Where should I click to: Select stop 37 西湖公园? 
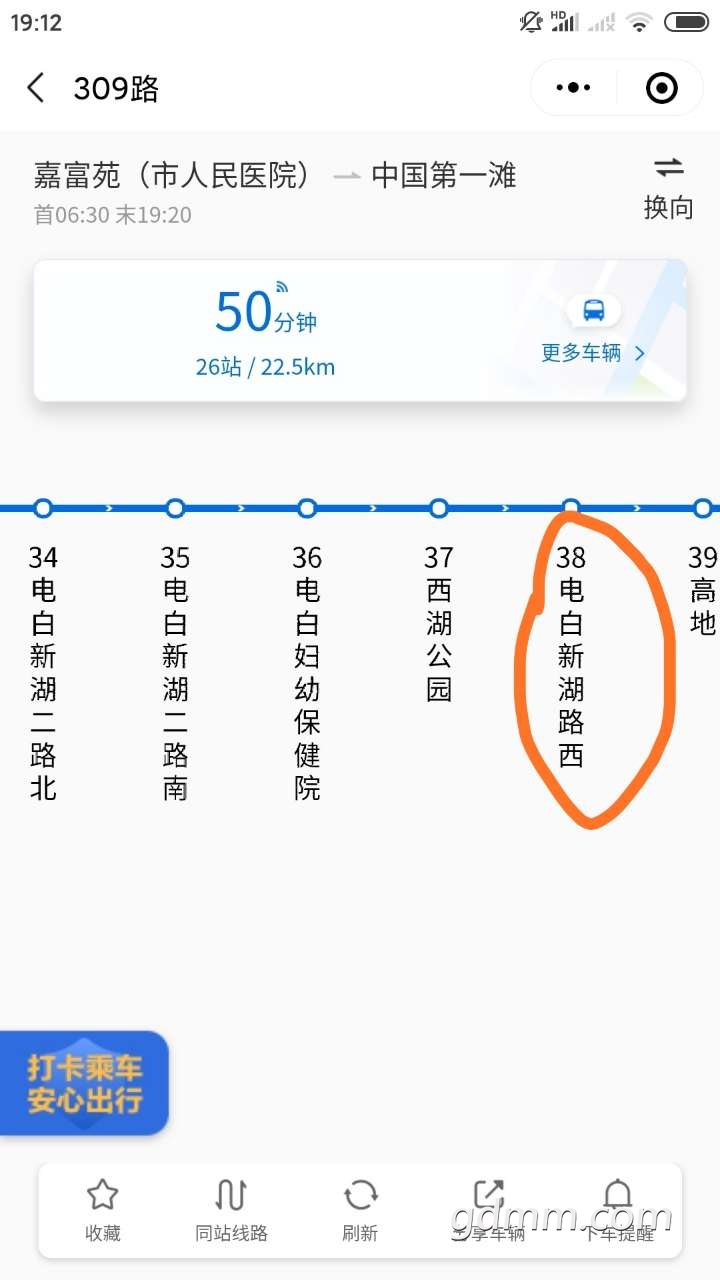[x=439, y=622]
